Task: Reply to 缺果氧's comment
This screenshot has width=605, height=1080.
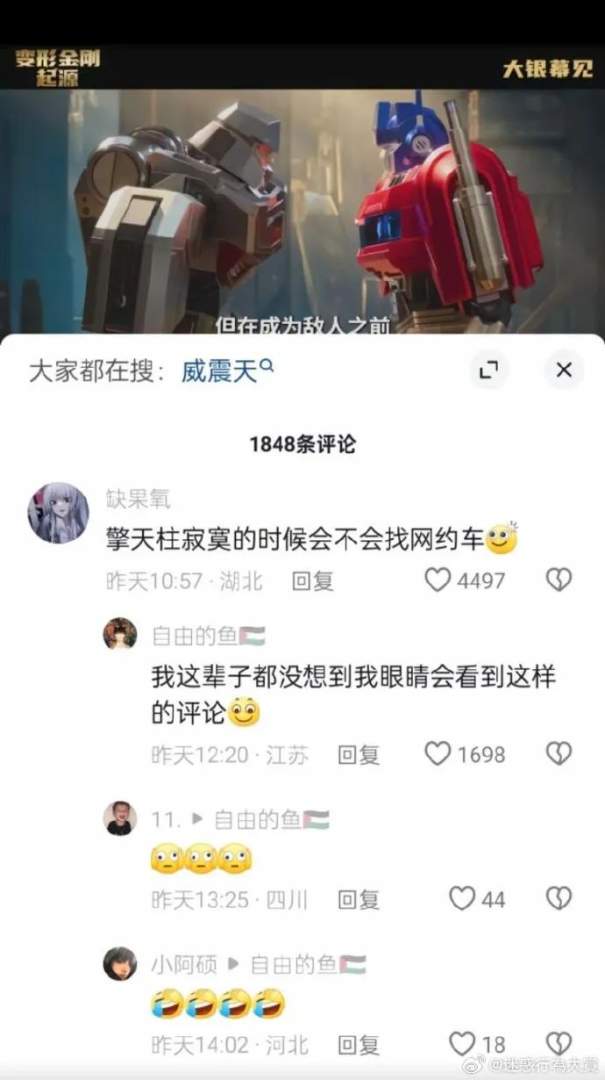Action: click(312, 581)
